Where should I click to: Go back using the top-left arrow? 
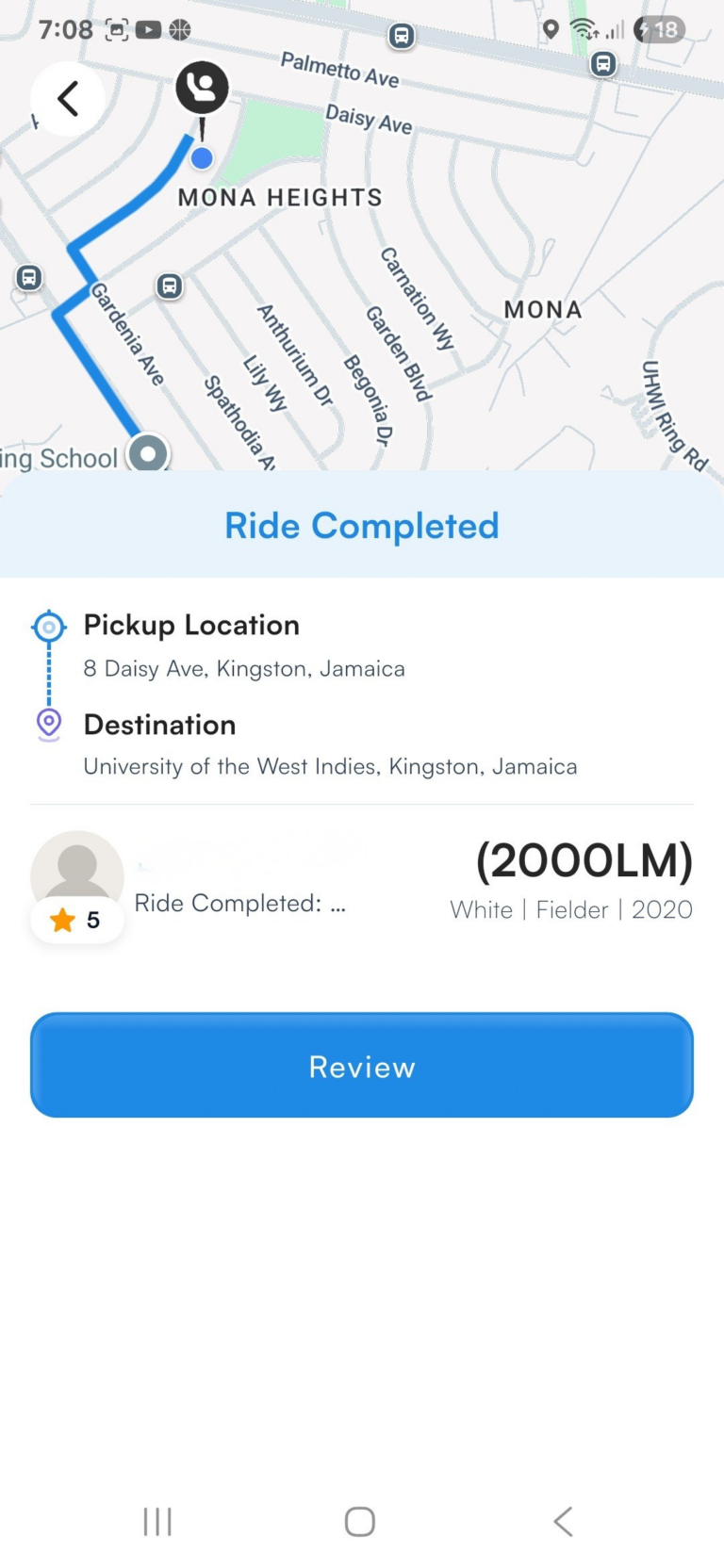tap(68, 99)
